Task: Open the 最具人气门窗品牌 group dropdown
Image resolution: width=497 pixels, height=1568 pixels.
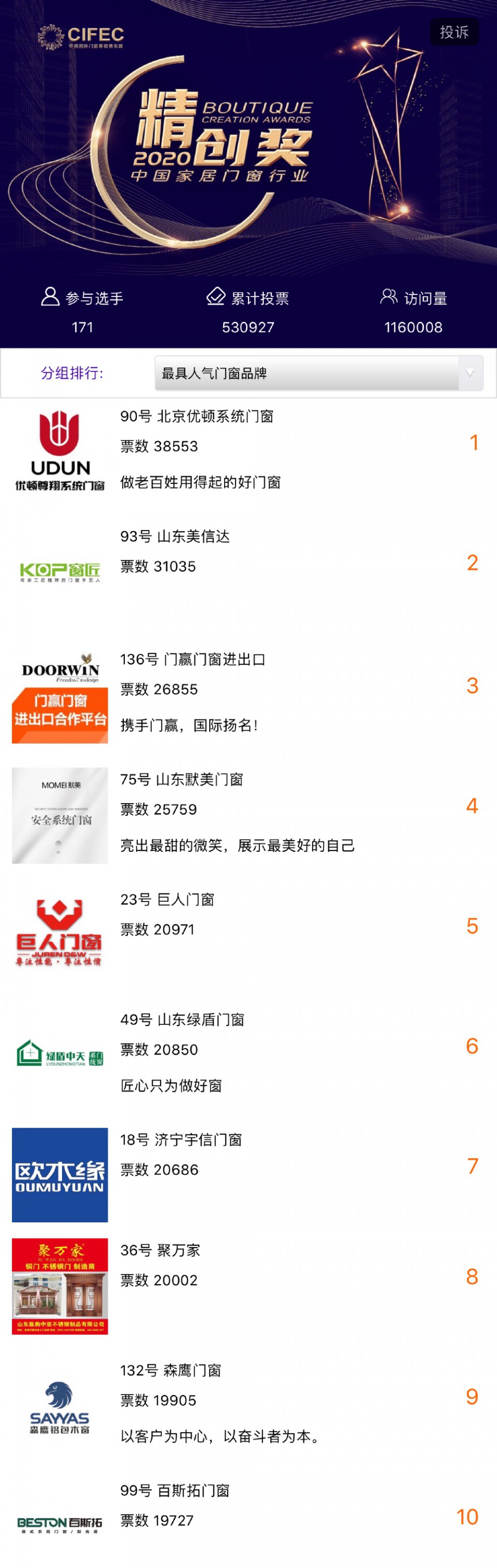Action: [319, 373]
